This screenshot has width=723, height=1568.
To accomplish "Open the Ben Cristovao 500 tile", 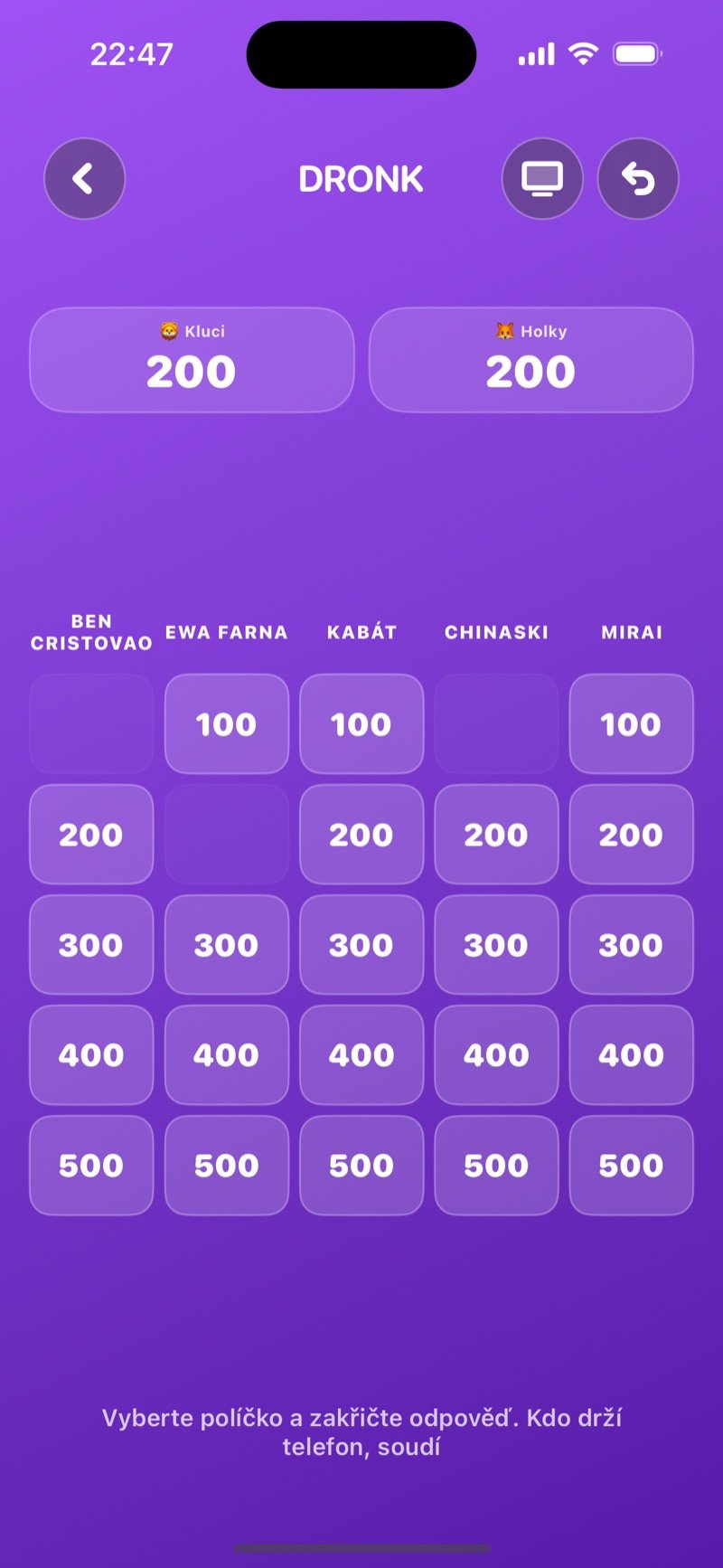I will point(91,1165).
